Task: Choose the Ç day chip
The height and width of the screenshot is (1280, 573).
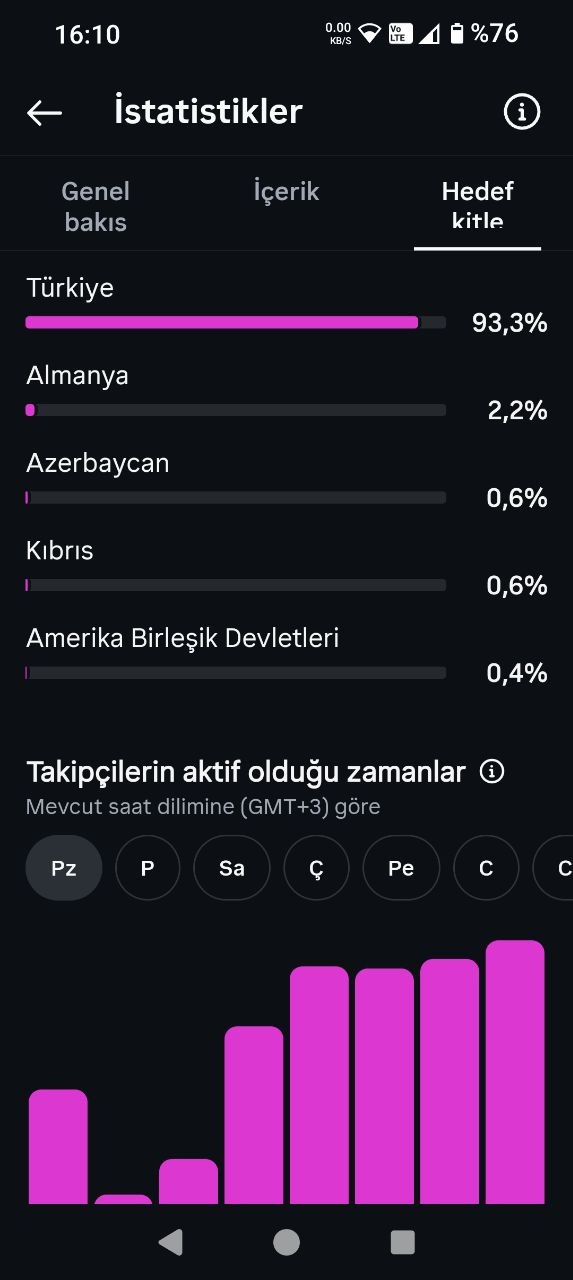Action: click(x=316, y=868)
